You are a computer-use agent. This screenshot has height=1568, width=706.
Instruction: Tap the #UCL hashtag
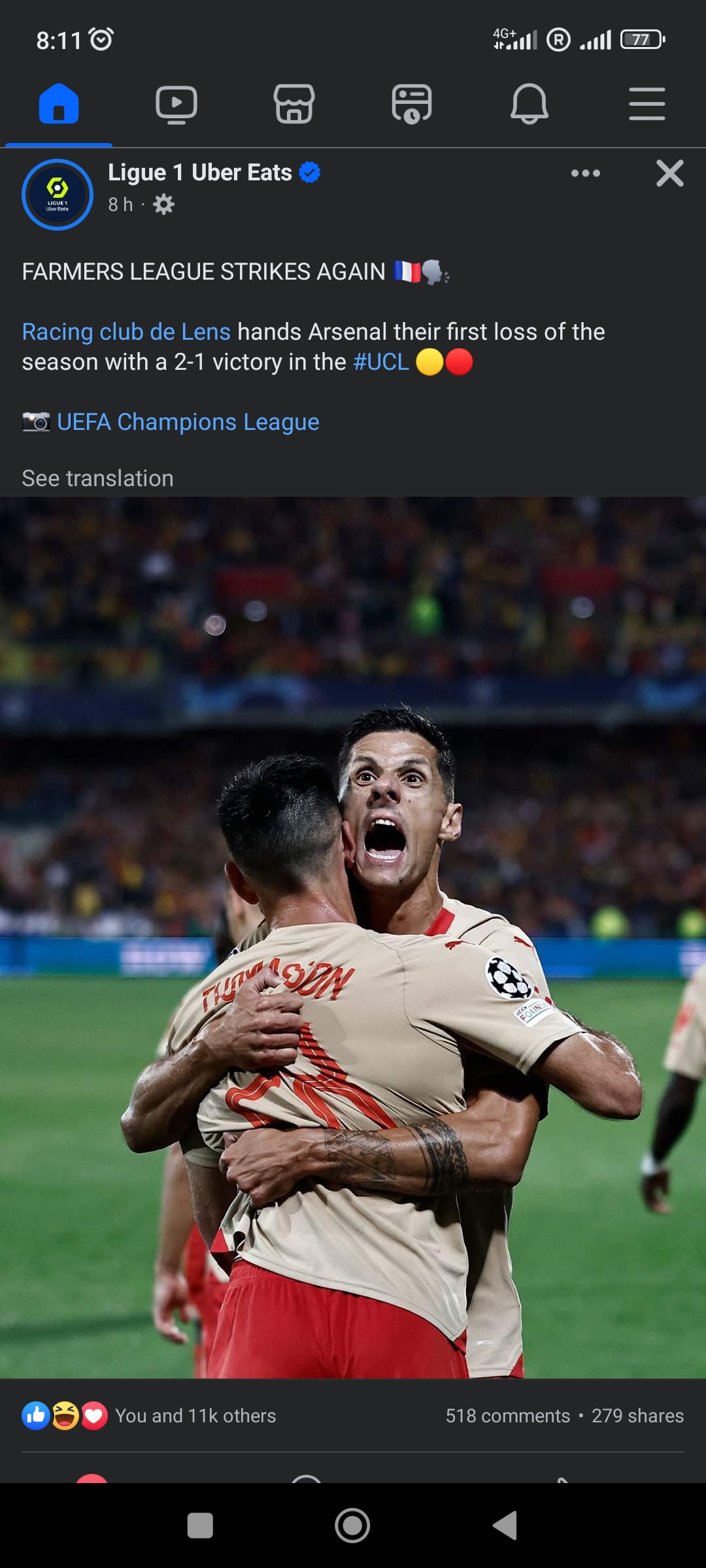381,362
